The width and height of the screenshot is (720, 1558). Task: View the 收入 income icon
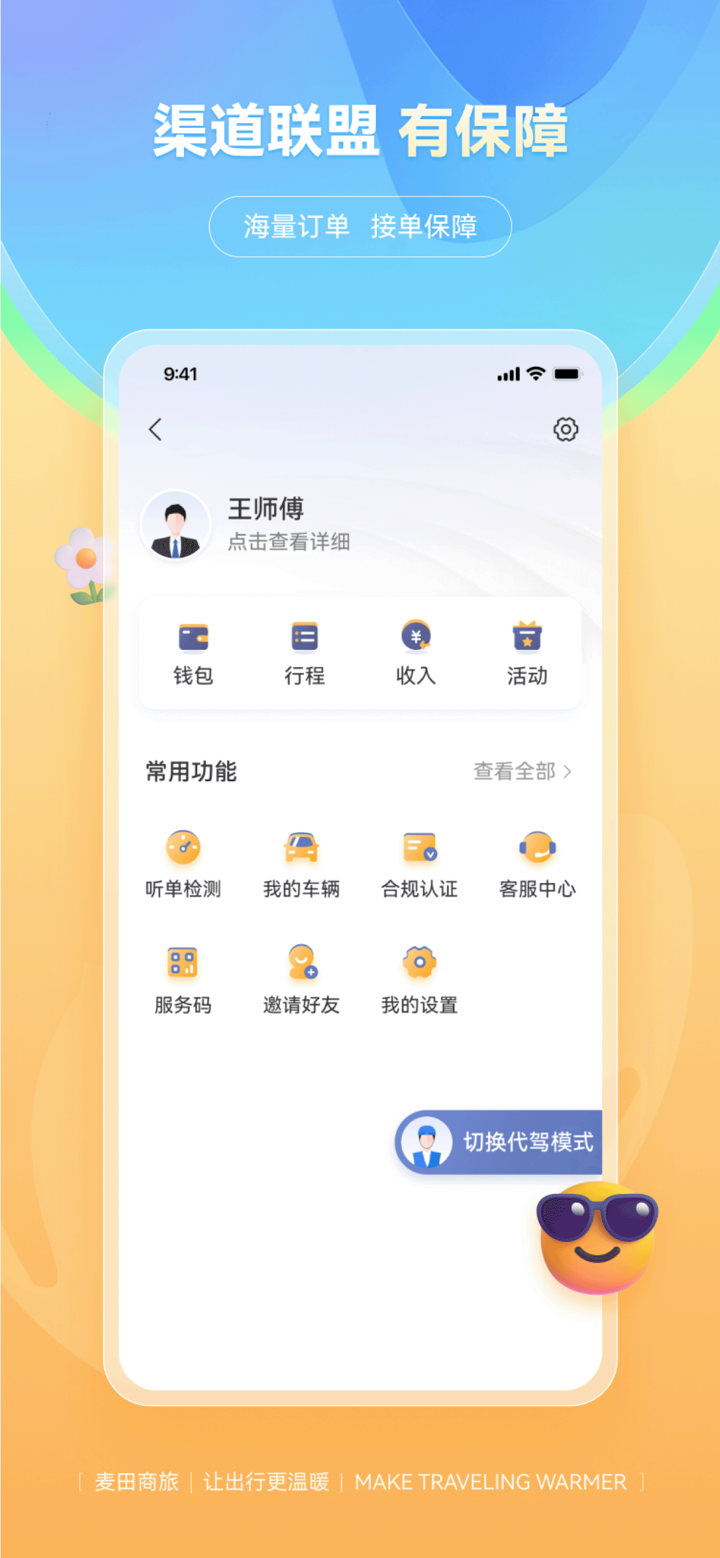[416, 651]
